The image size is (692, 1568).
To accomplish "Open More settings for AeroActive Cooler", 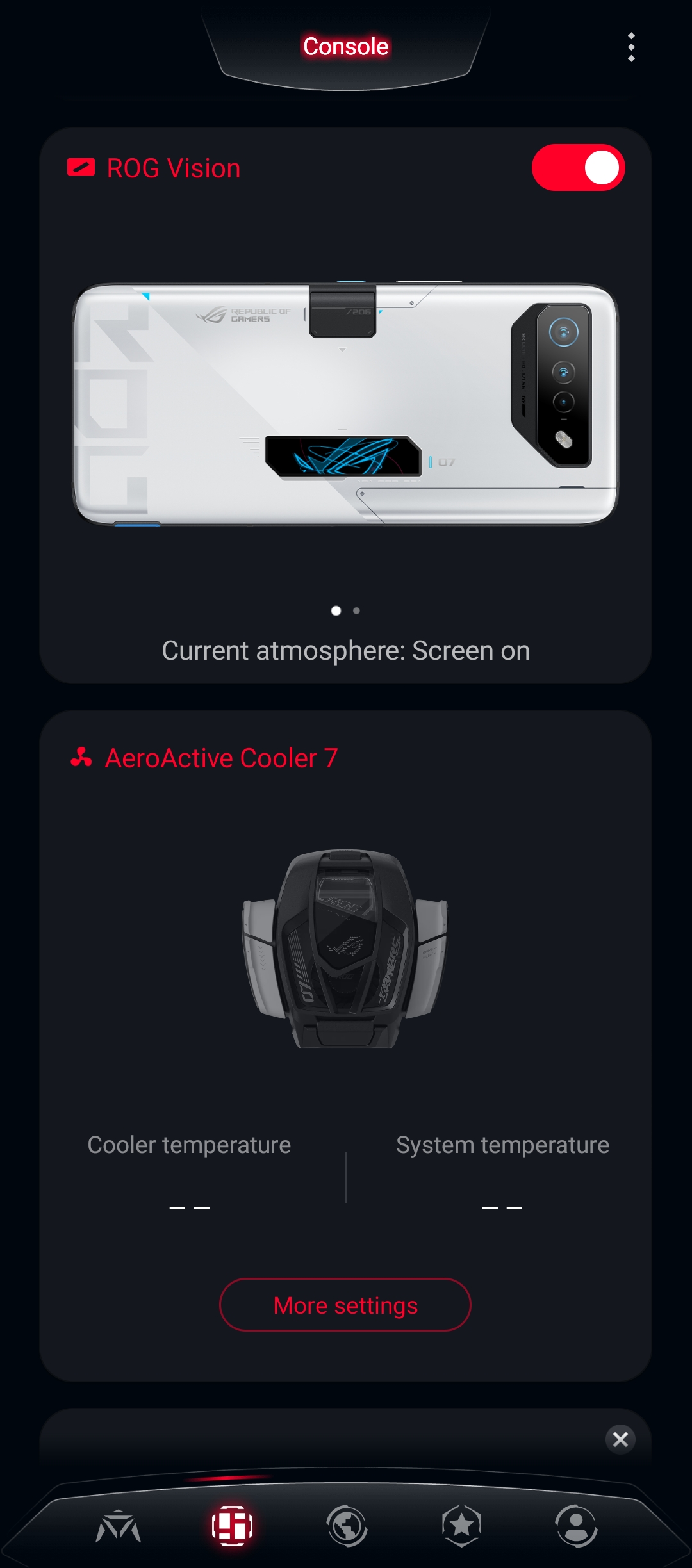I will click(x=345, y=1305).
